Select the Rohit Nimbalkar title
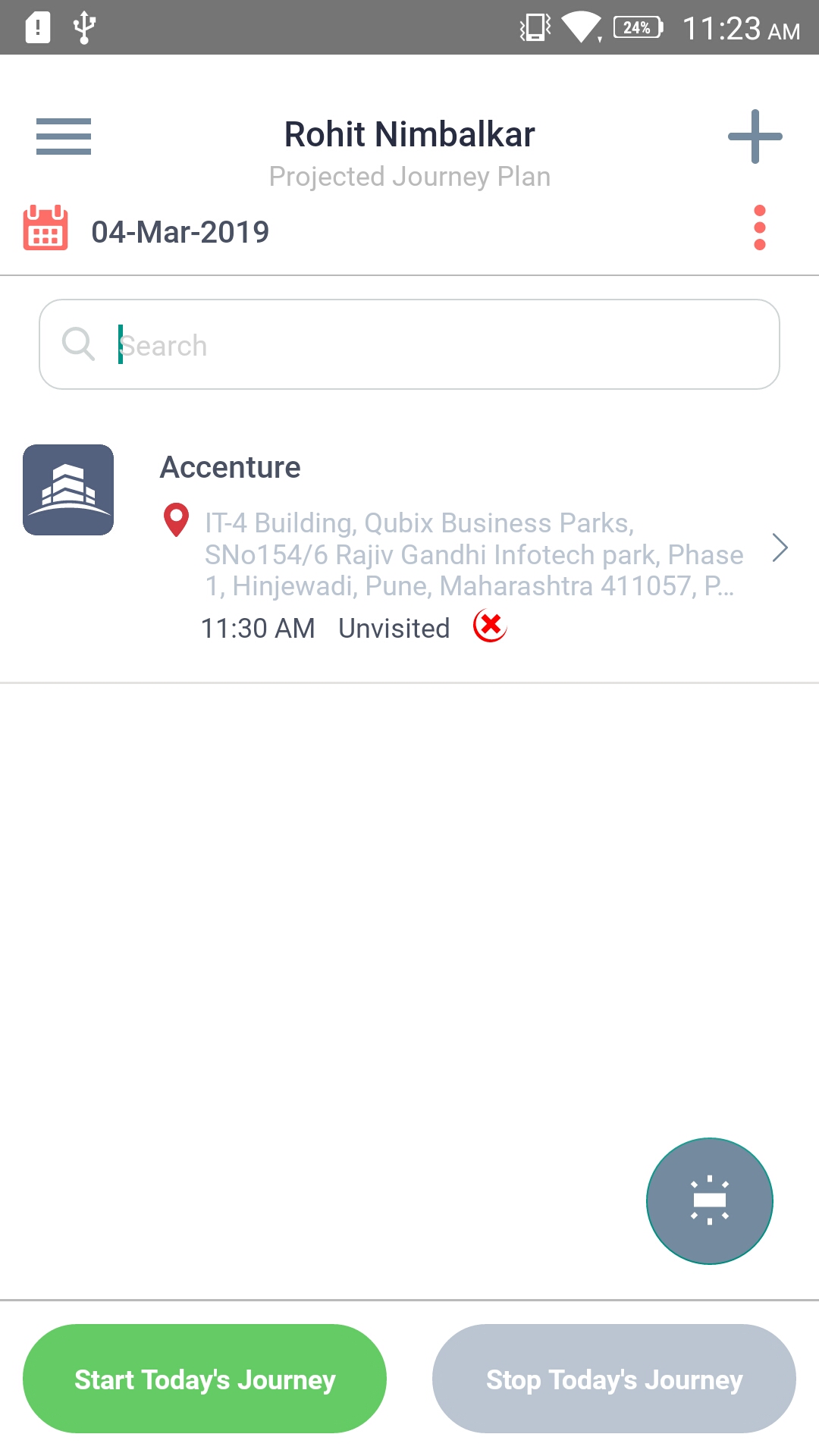The height and width of the screenshot is (1456, 819). 409,133
